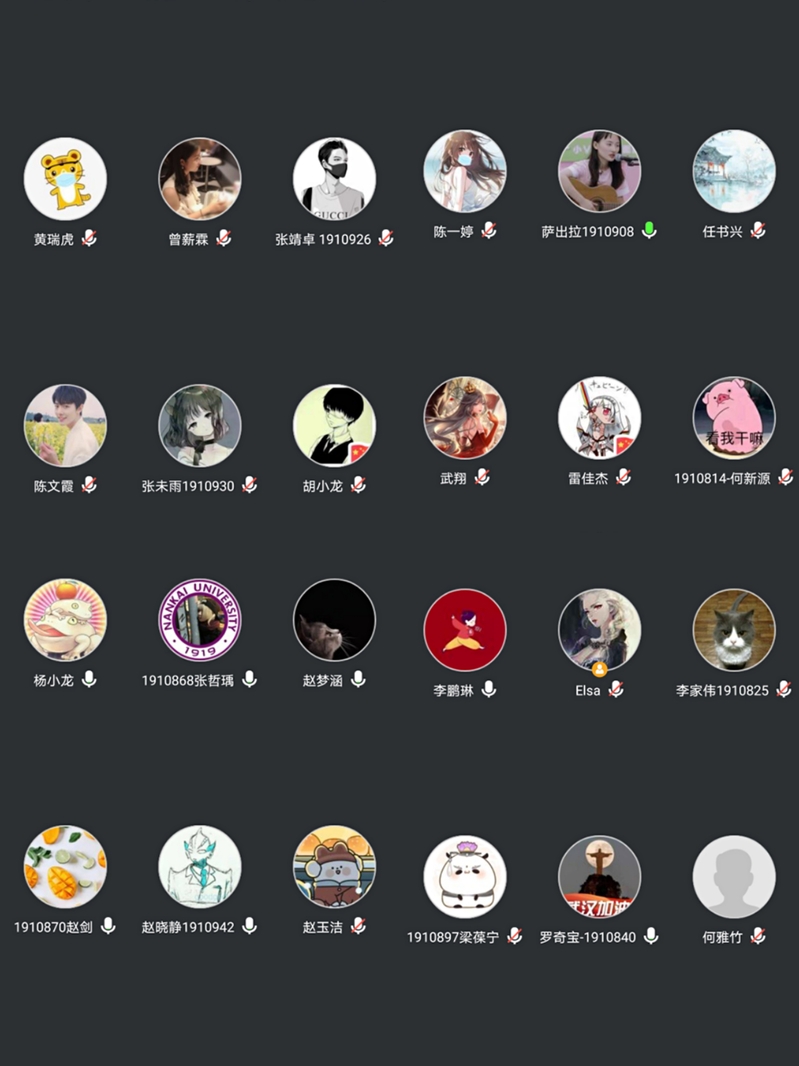Tap 陈文霞's avatar
799x1066 pixels.
(65, 426)
